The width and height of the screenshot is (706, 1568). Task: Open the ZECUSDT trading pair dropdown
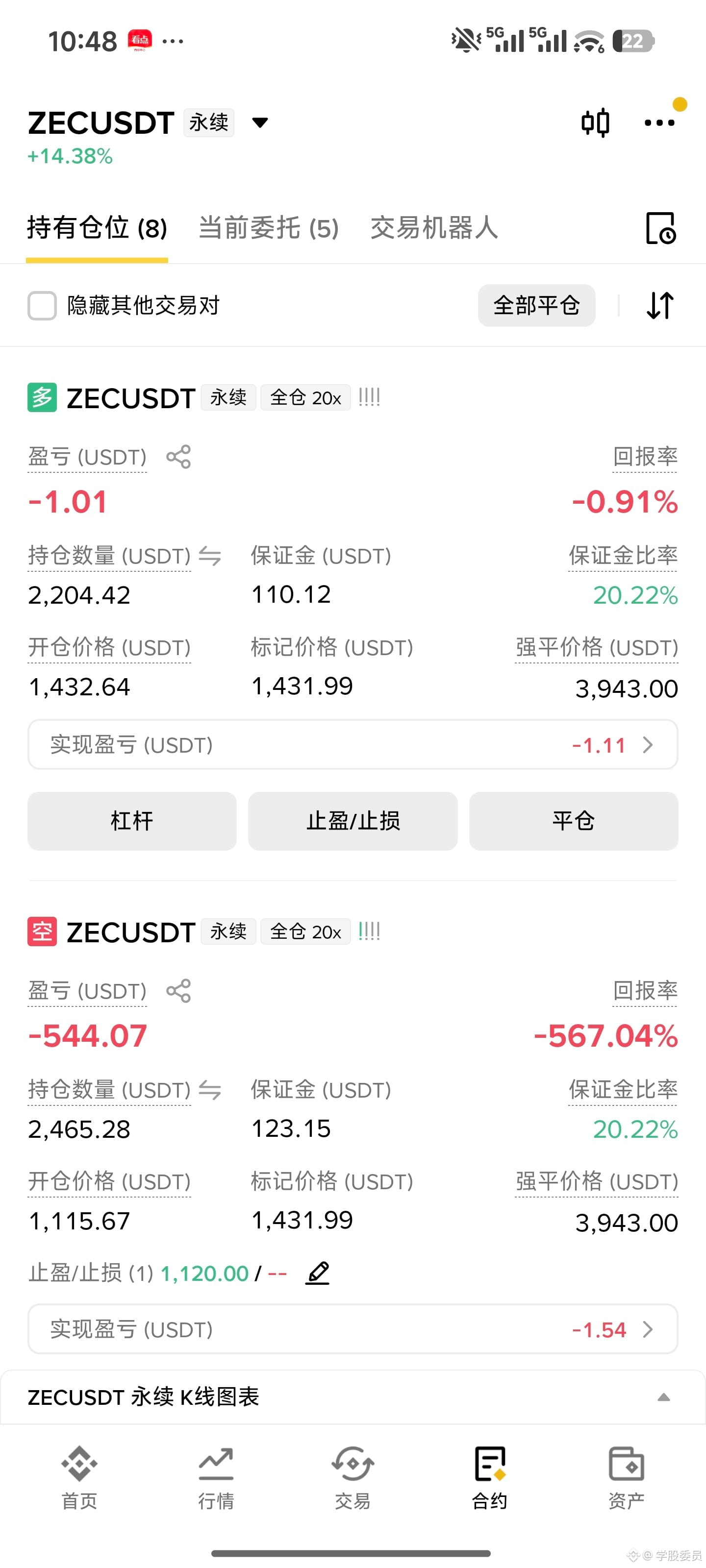[x=260, y=123]
